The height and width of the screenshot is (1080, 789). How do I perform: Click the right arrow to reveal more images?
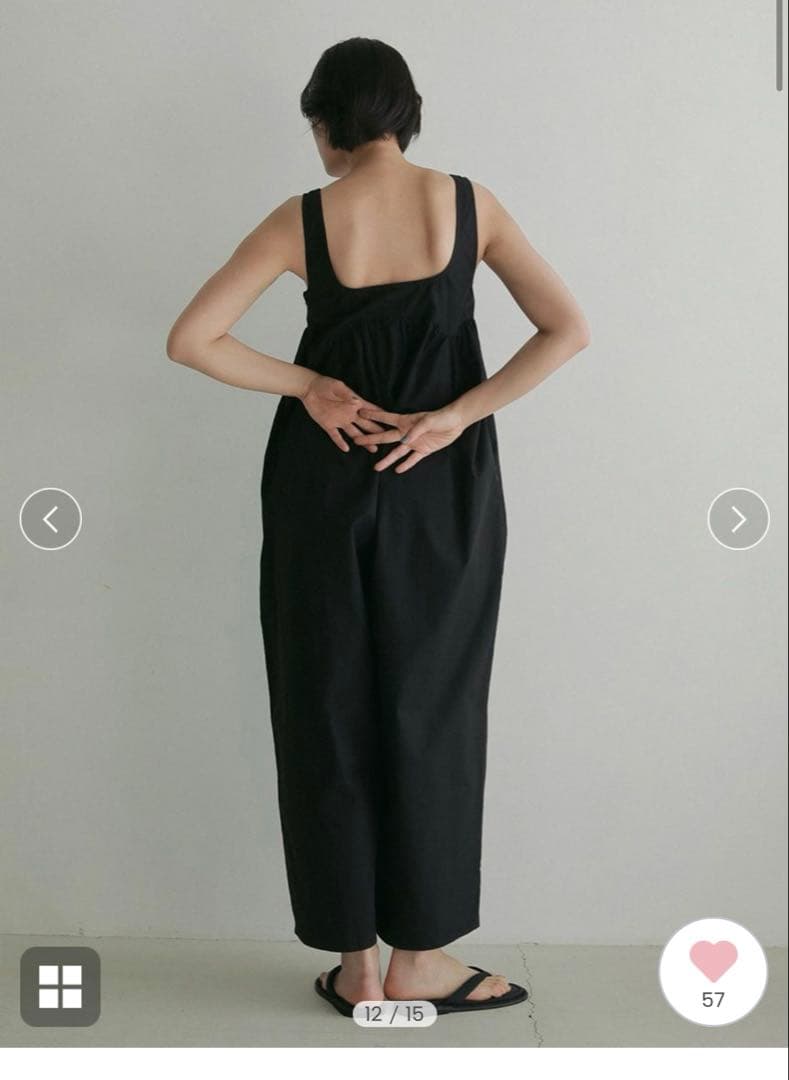pyautogui.click(x=737, y=518)
